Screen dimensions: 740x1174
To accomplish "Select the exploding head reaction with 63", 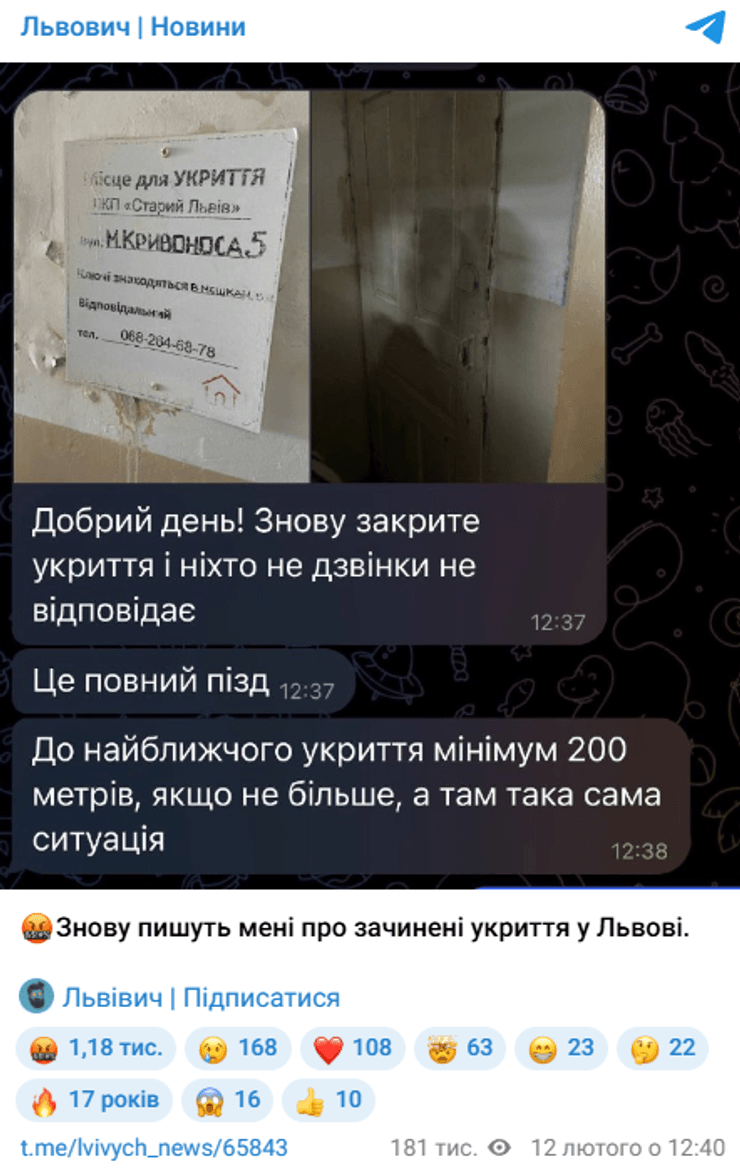I will tap(459, 1048).
